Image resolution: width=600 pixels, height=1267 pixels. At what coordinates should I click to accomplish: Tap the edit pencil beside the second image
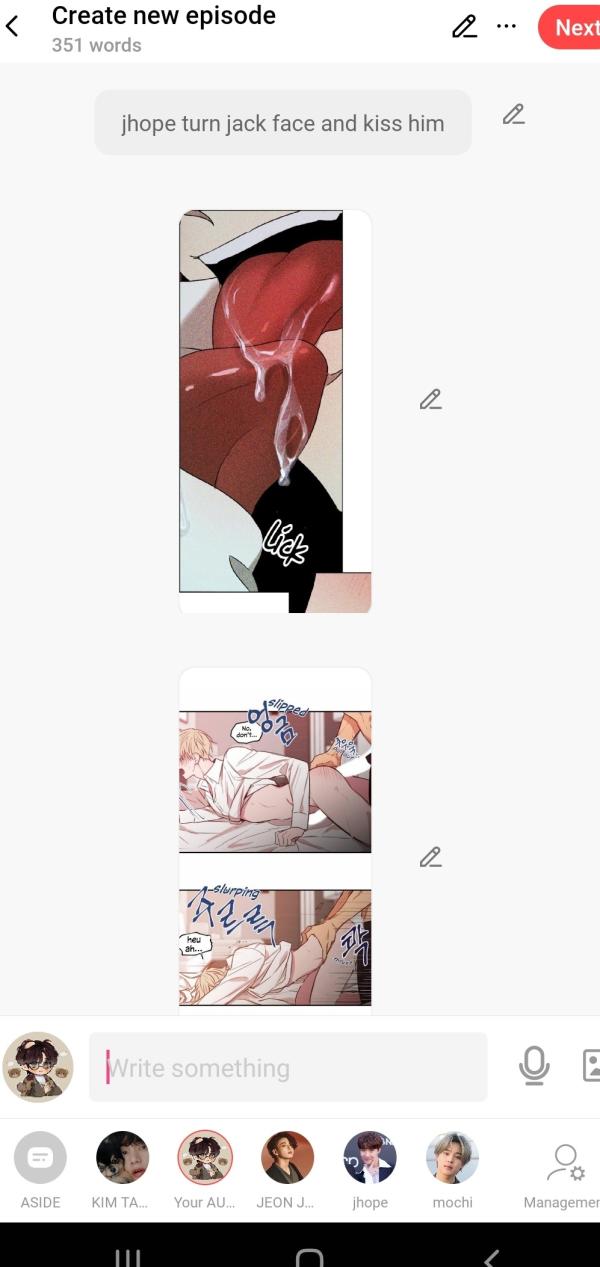click(430, 857)
